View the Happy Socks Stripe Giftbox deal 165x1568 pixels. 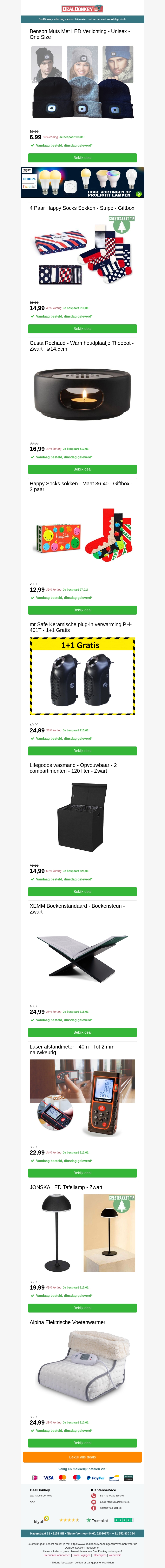coord(82,329)
